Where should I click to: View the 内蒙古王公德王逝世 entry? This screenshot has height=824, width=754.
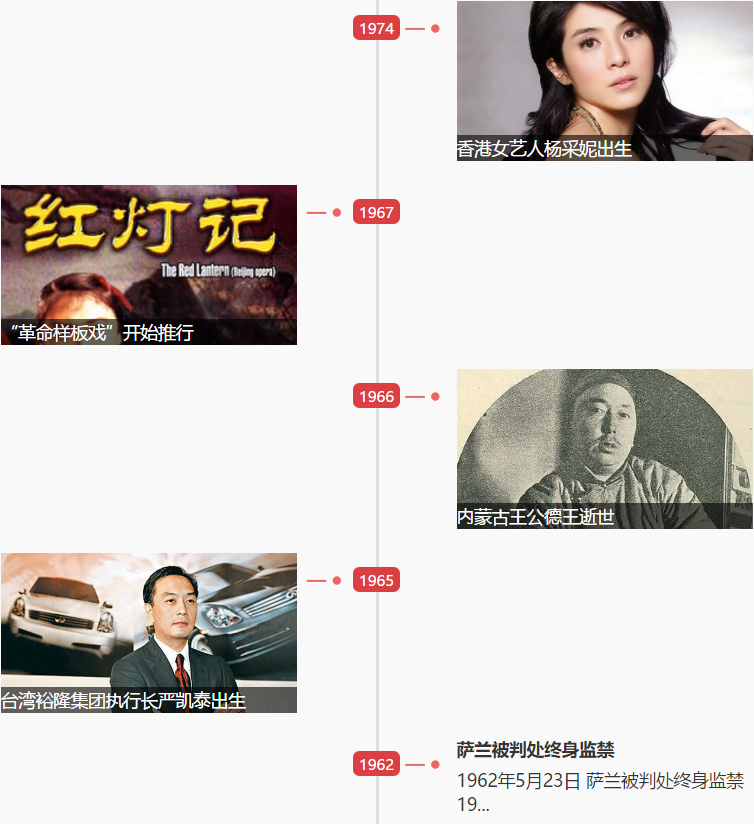[x=604, y=449]
